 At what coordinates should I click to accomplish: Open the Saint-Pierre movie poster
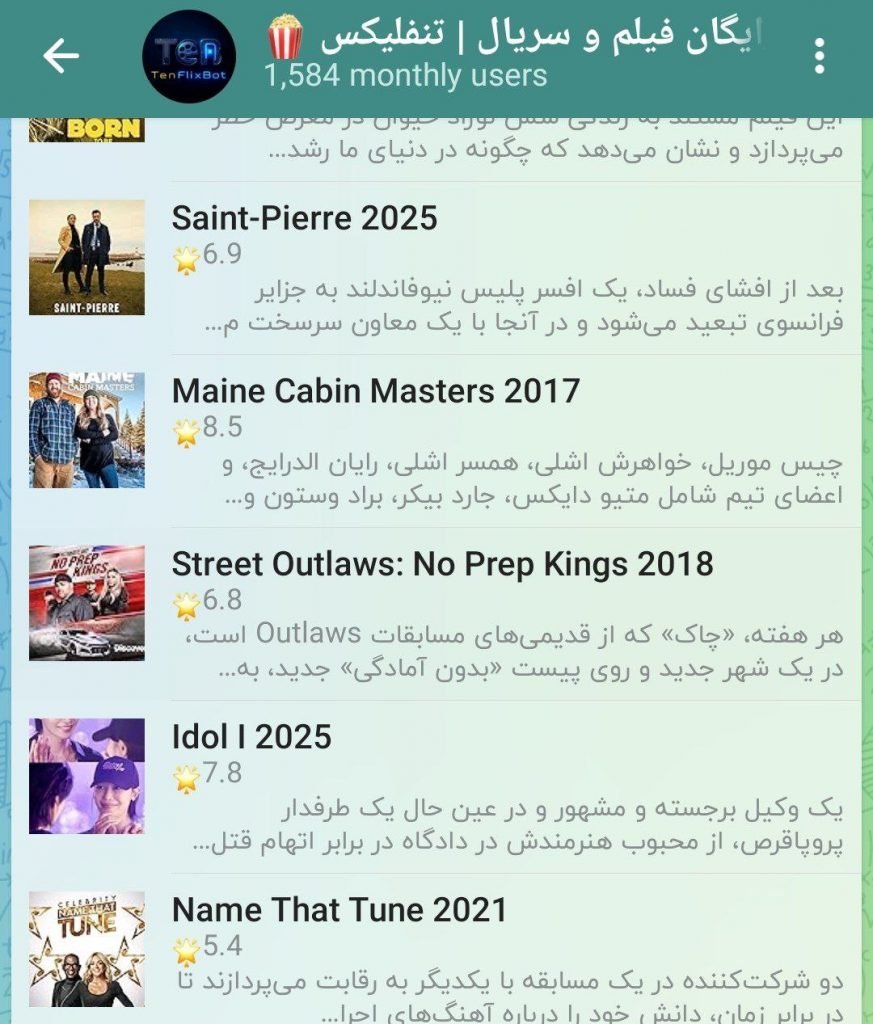point(85,255)
